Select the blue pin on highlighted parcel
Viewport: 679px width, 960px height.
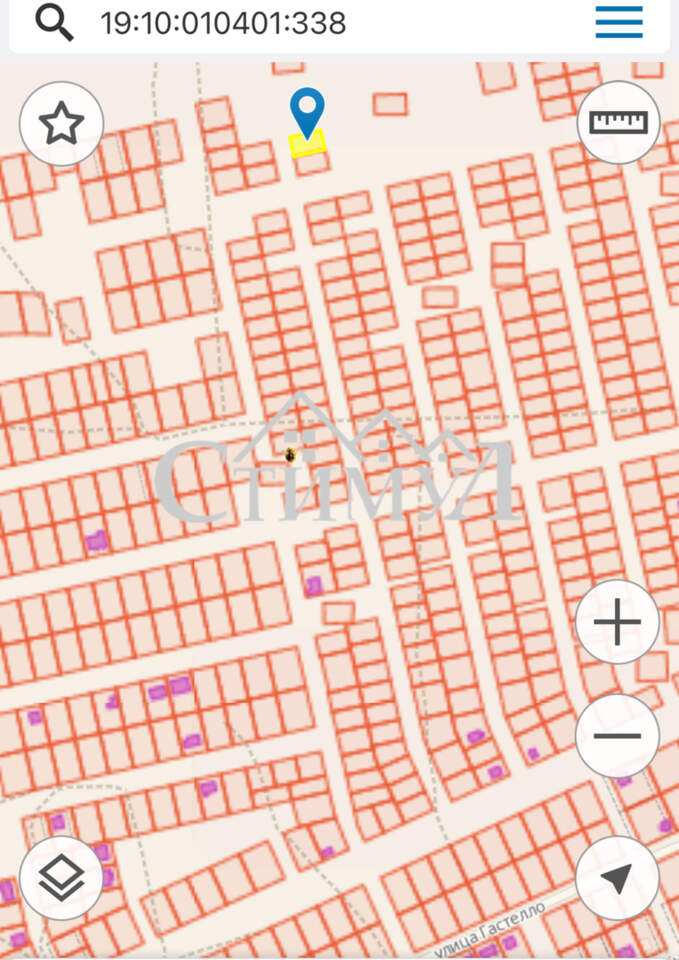[307, 111]
